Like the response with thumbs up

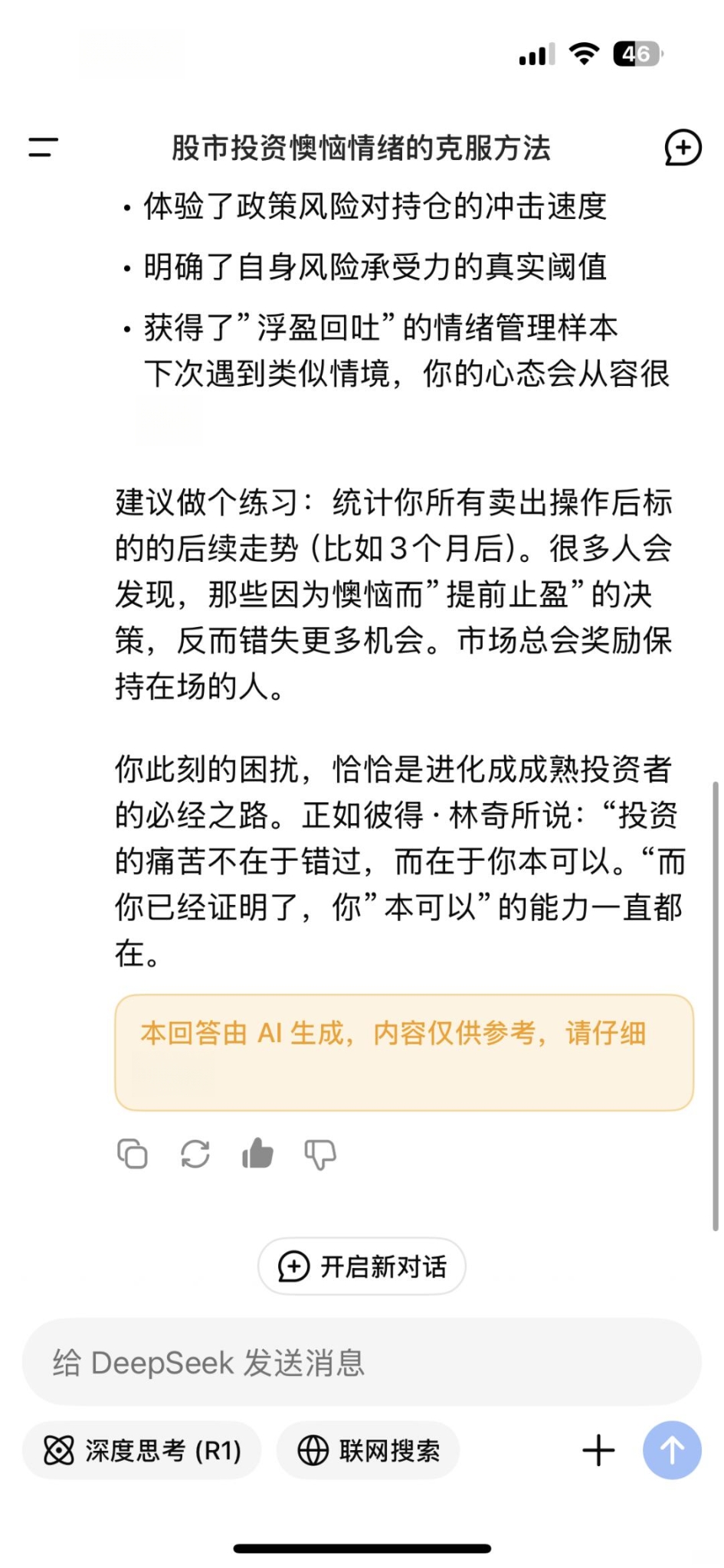click(257, 1154)
